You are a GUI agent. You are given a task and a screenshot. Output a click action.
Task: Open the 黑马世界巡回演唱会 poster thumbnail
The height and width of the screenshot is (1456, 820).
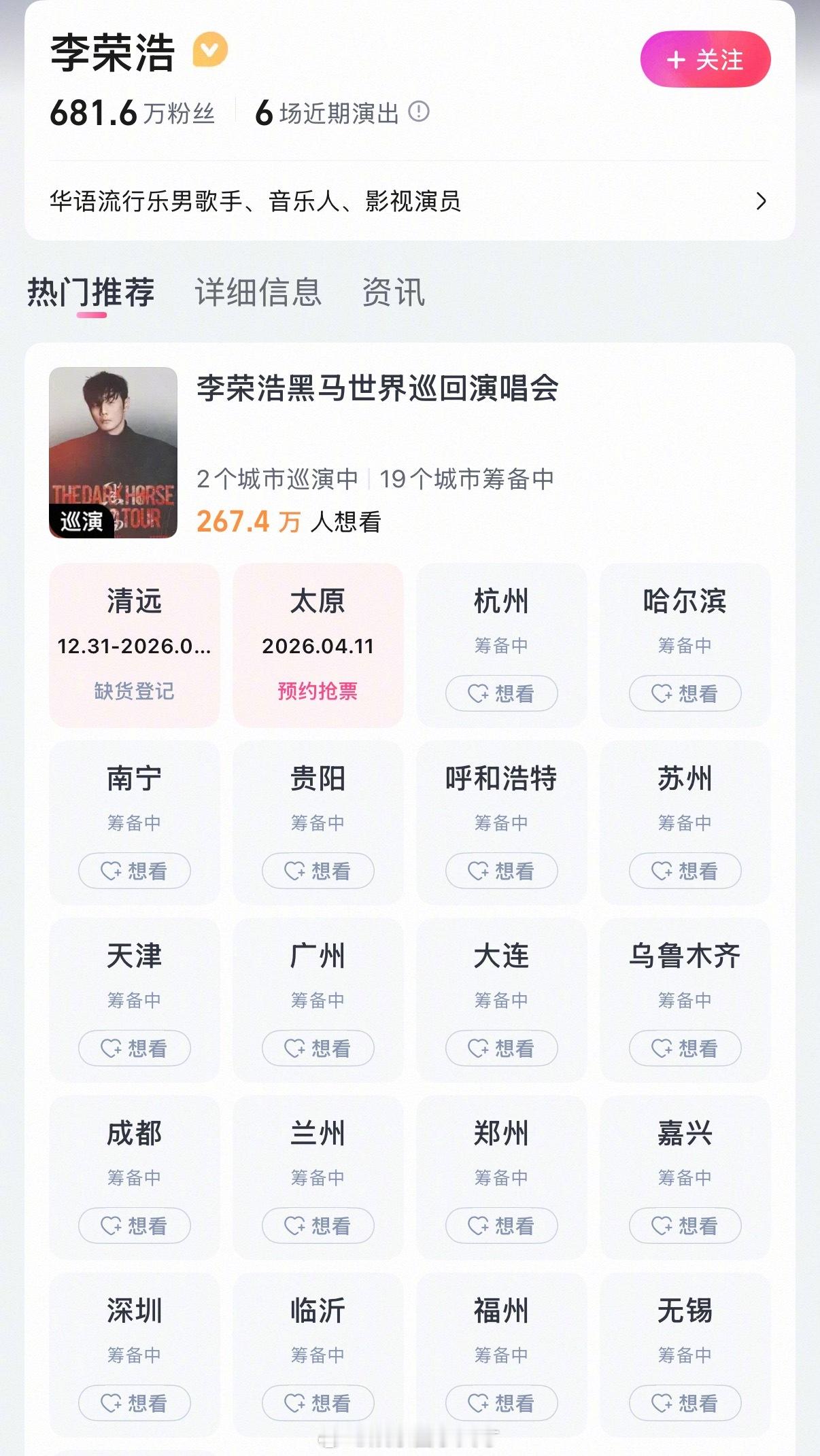tap(114, 452)
